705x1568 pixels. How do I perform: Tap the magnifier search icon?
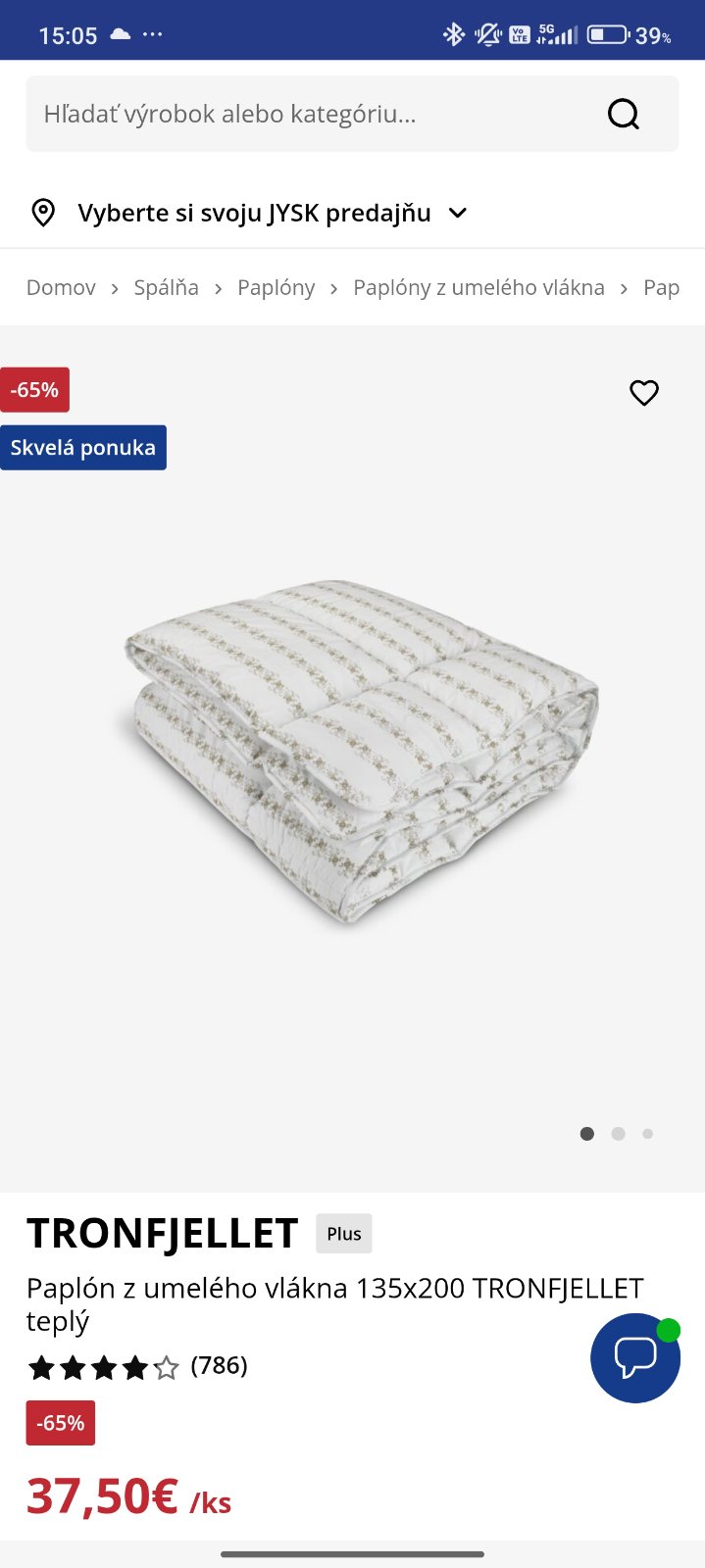624,115
